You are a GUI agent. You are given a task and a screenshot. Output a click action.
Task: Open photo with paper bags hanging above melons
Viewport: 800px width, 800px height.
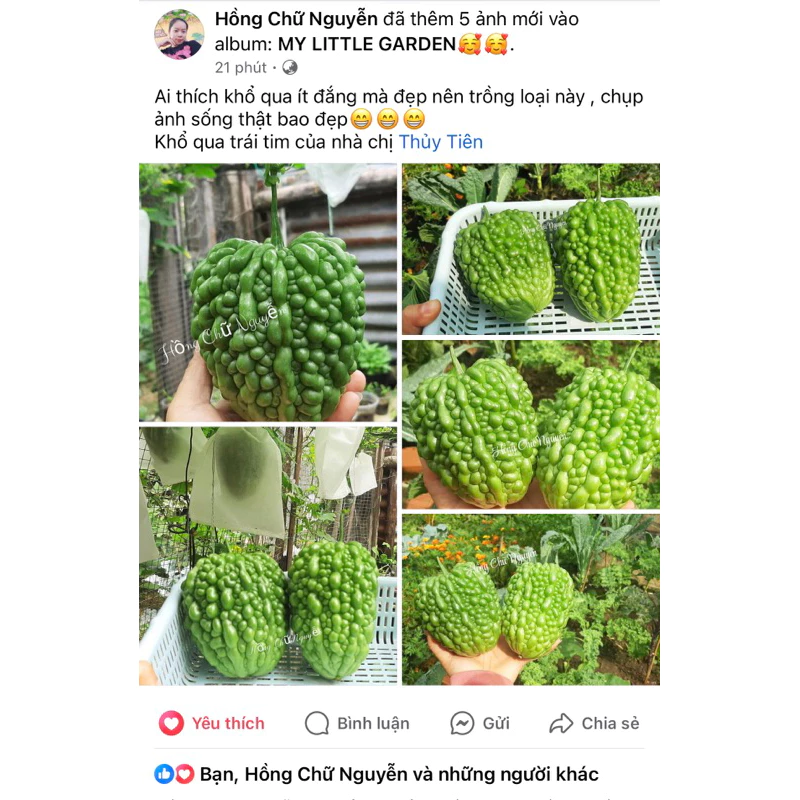(268, 556)
